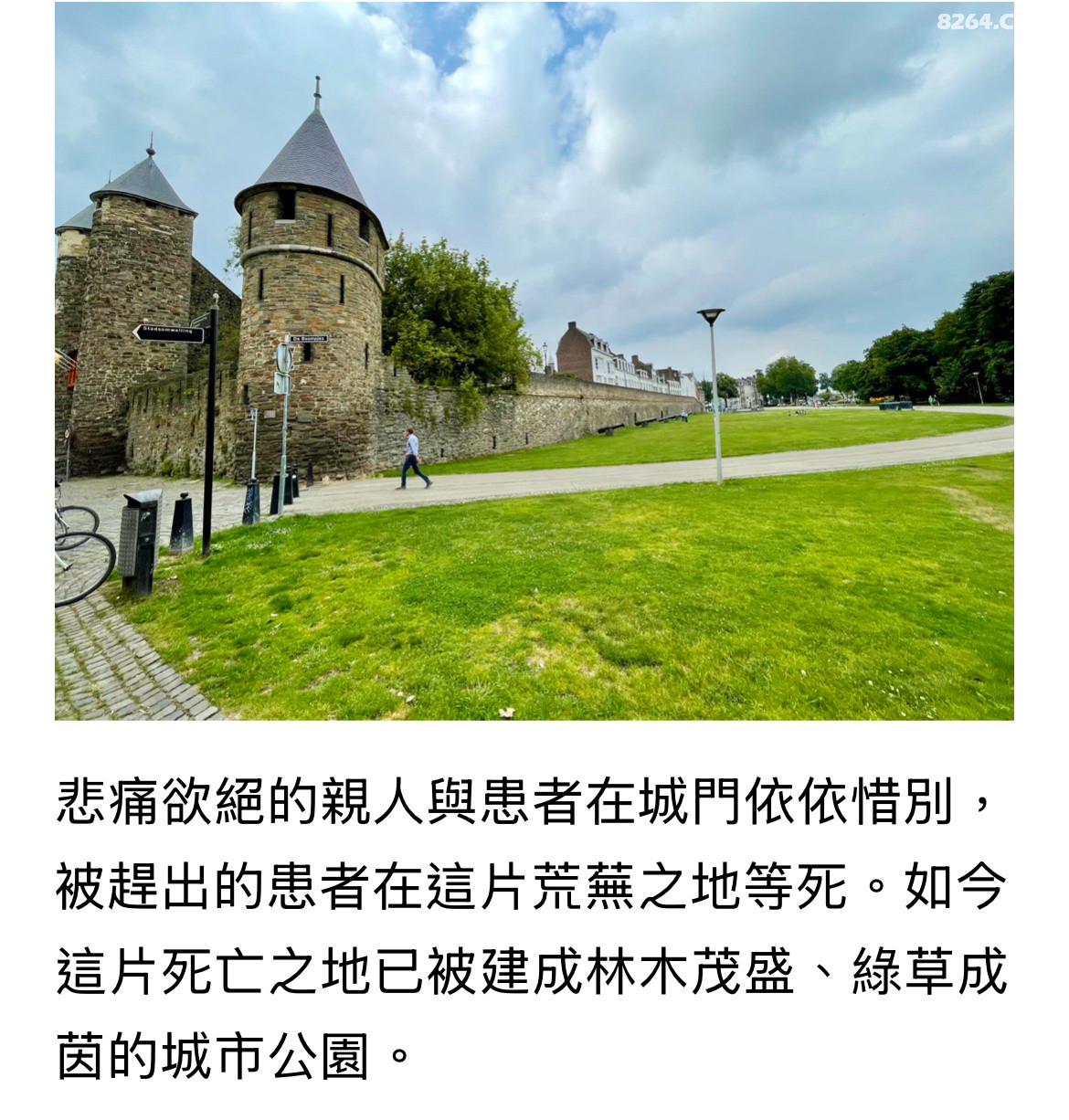Open the city wall photo full-size
This screenshot has width=1069, height=1120.
click(534, 361)
